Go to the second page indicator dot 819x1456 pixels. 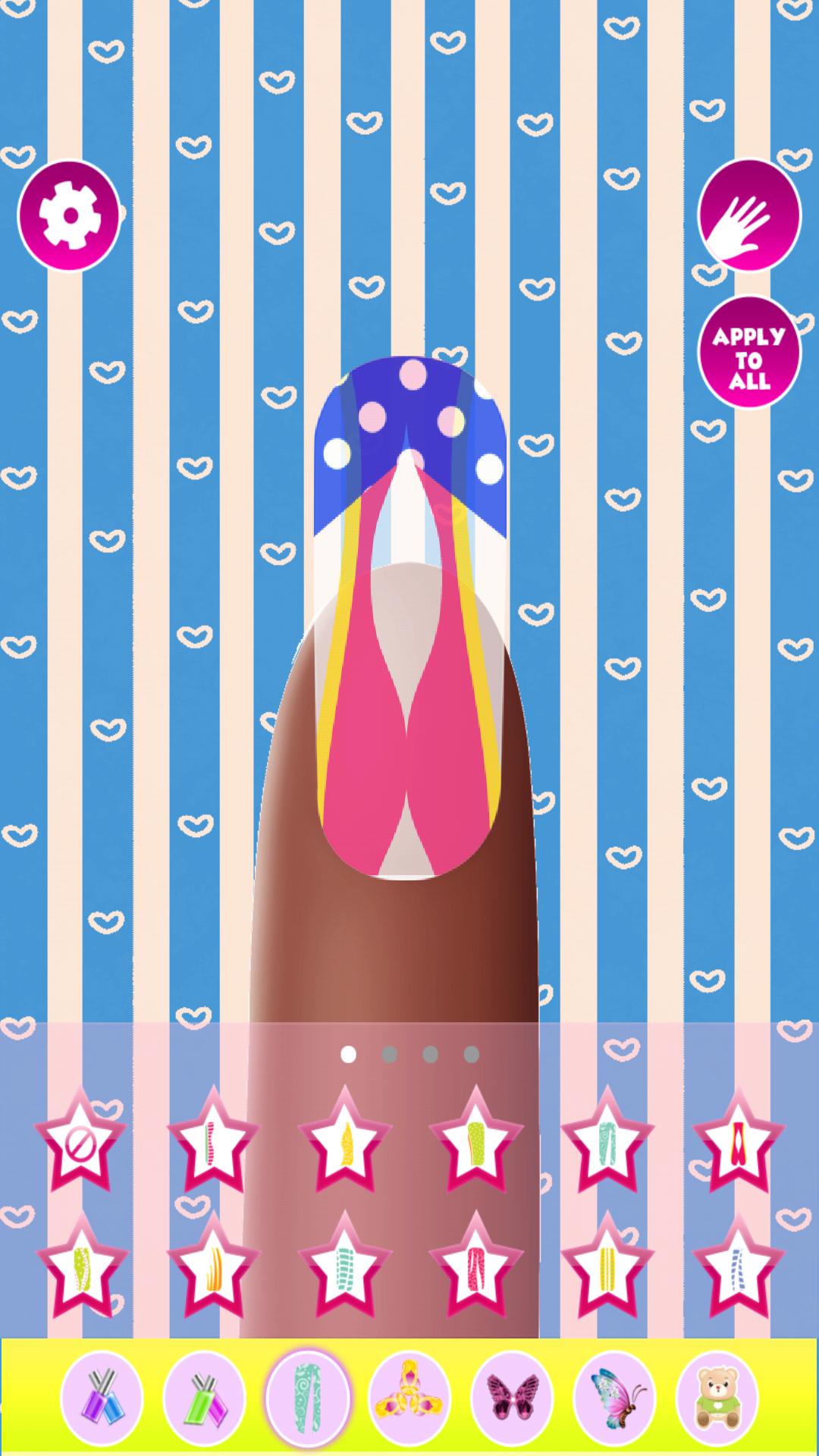[390, 1054]
